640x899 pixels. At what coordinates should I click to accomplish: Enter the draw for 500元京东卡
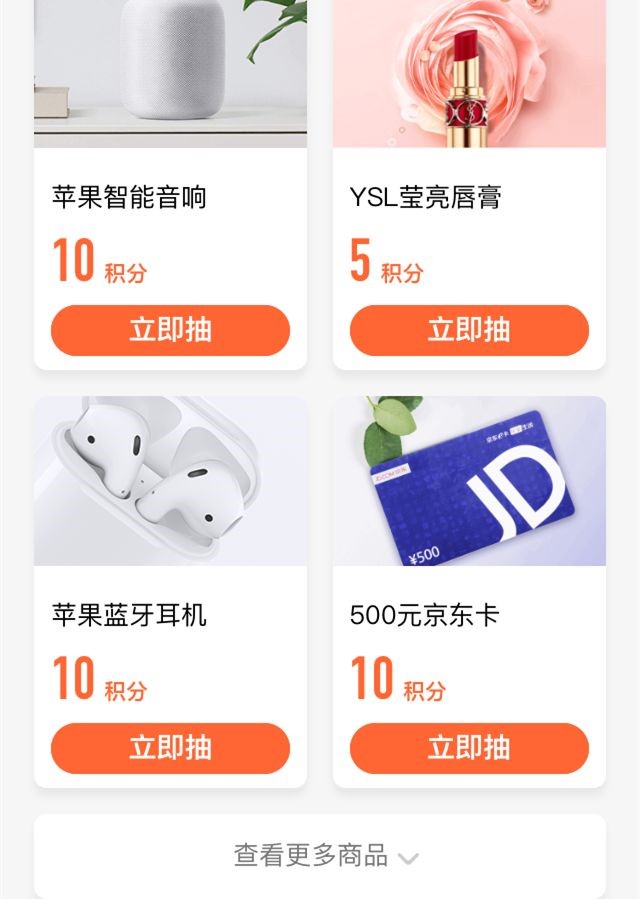point(469,748)
